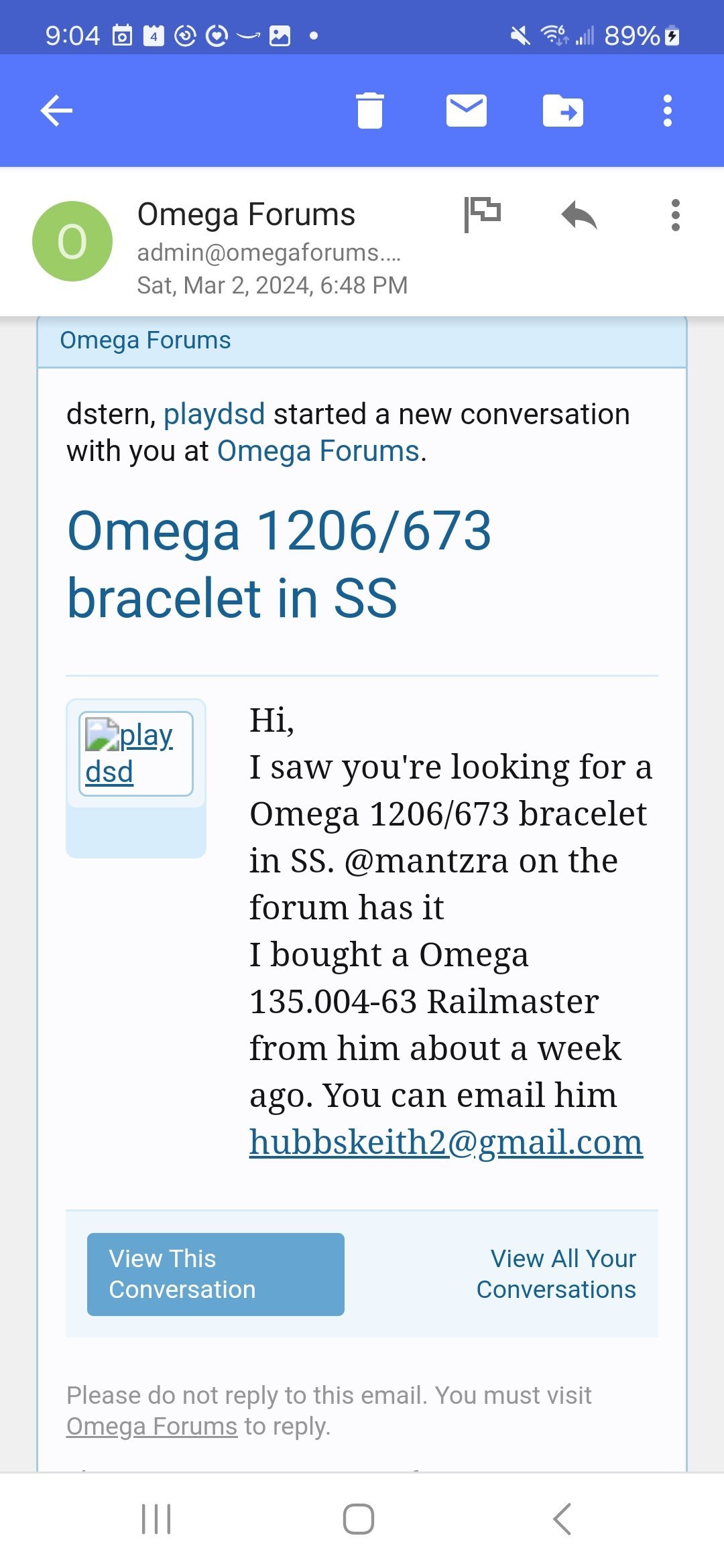Flag the Omega Forums message
Screen dimensions: 724x1568
tap(482, 214)
